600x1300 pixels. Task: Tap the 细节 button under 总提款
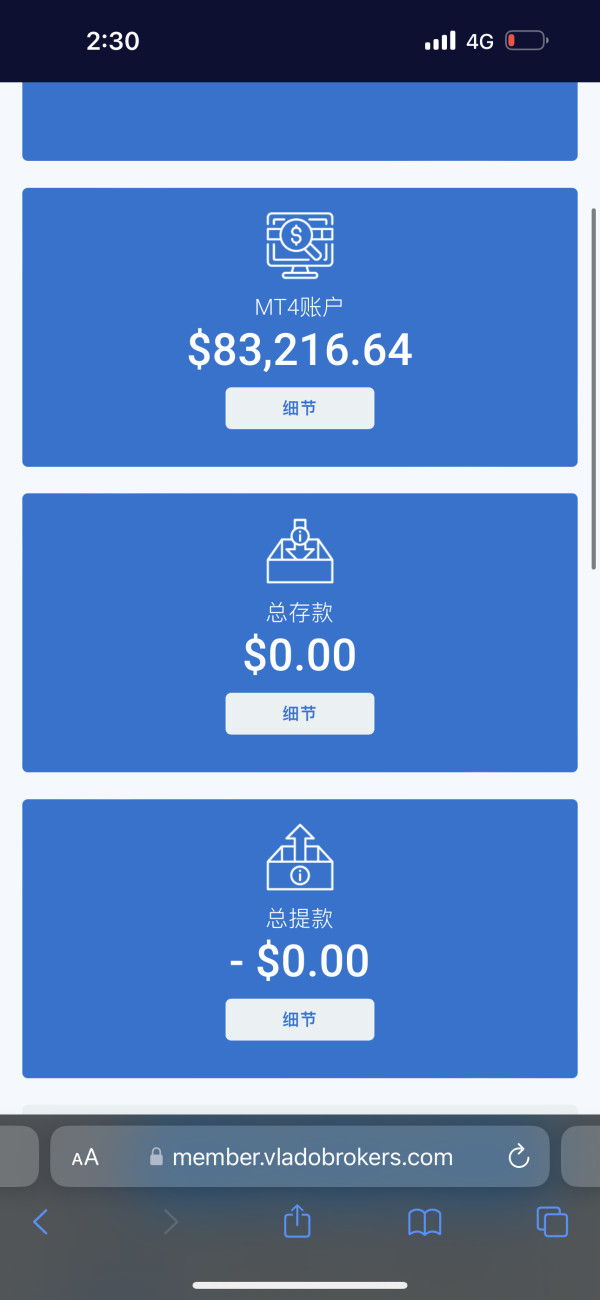(x=300, y=1020)
